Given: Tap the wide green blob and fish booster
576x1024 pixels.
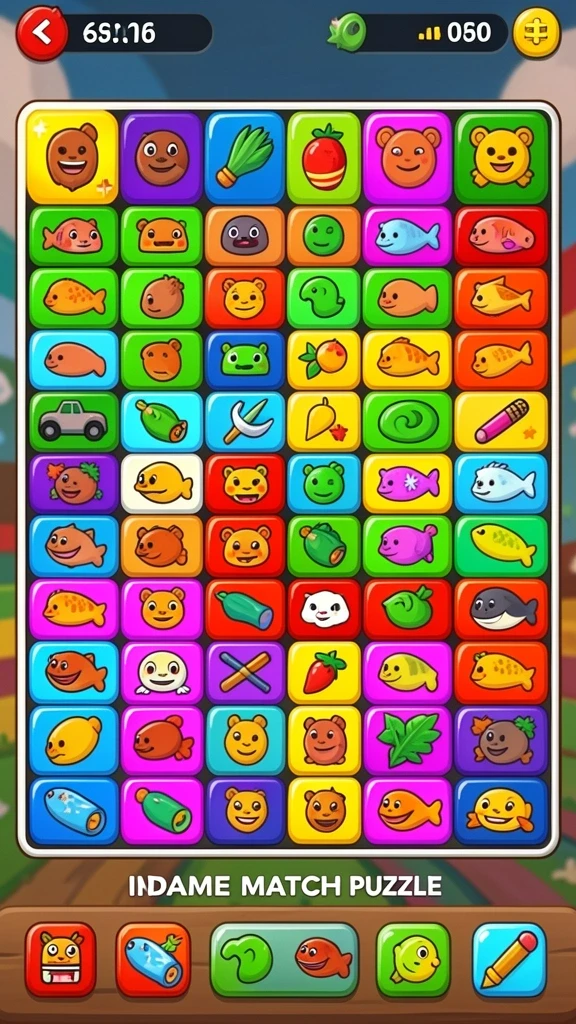Looking at the screenshot, I should click(x=284, y=959).
